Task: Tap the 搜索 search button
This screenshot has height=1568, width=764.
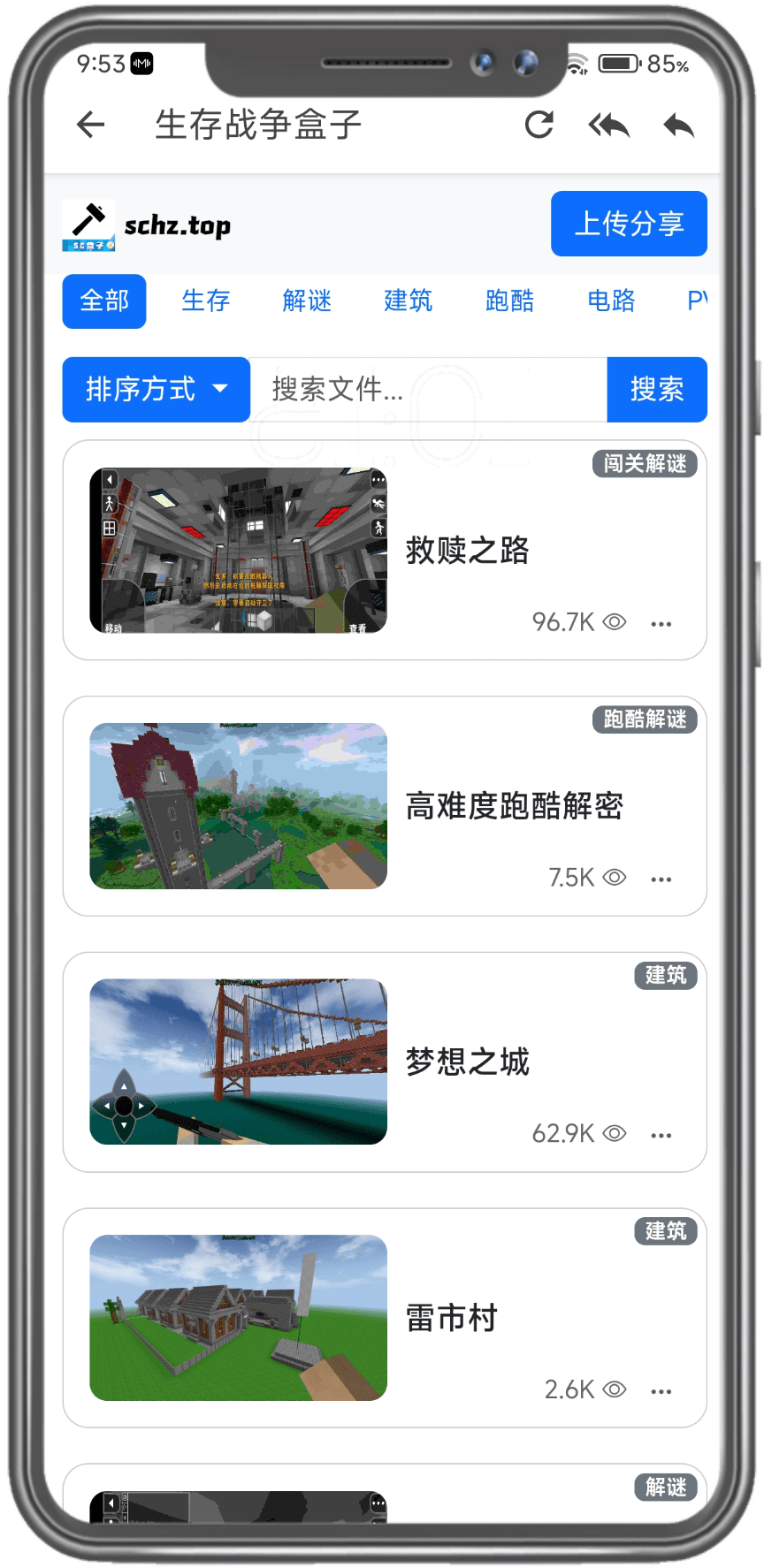Action: [x=657, y=389]
